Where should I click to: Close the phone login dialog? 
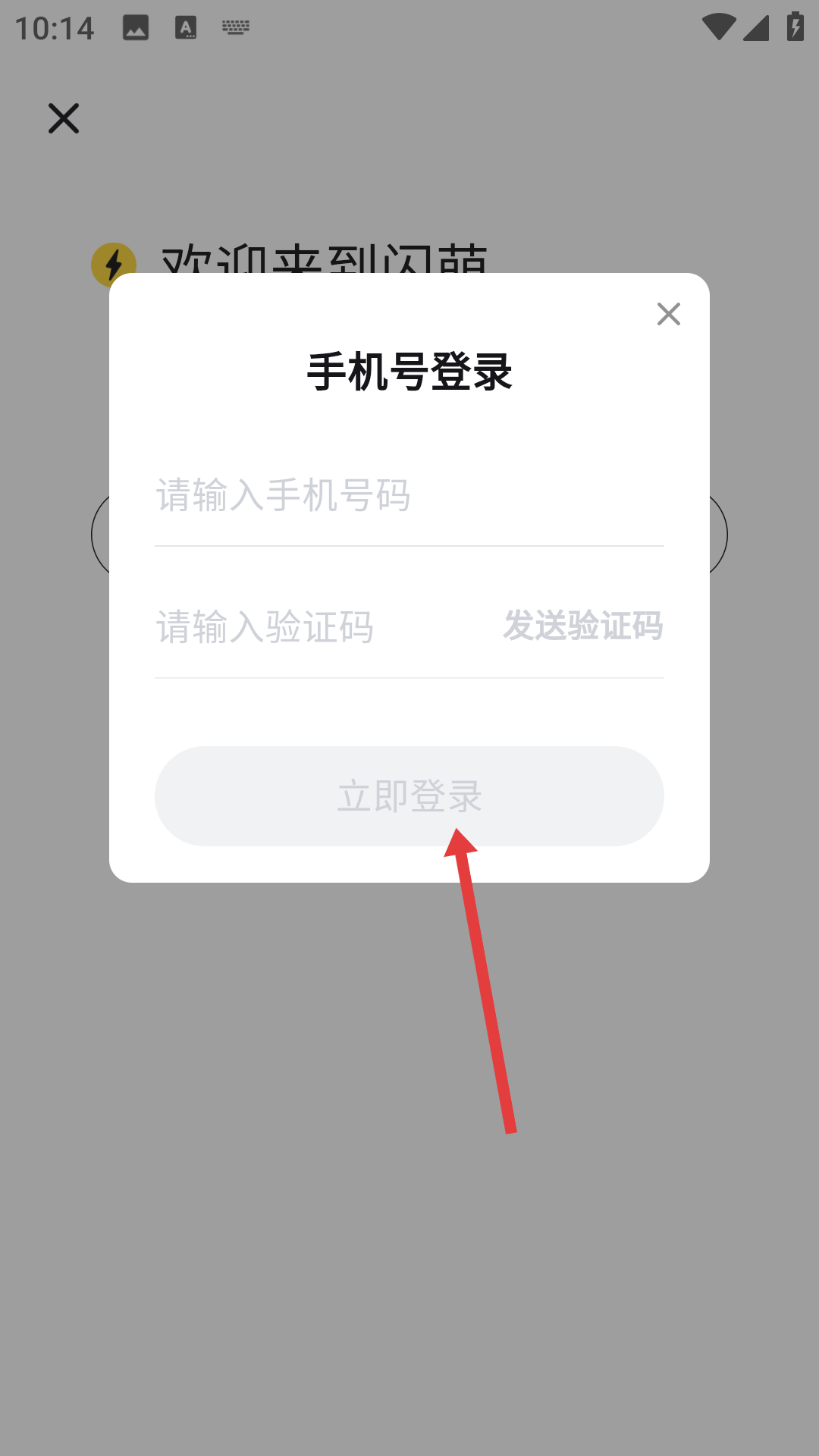(x=668, y=314)
